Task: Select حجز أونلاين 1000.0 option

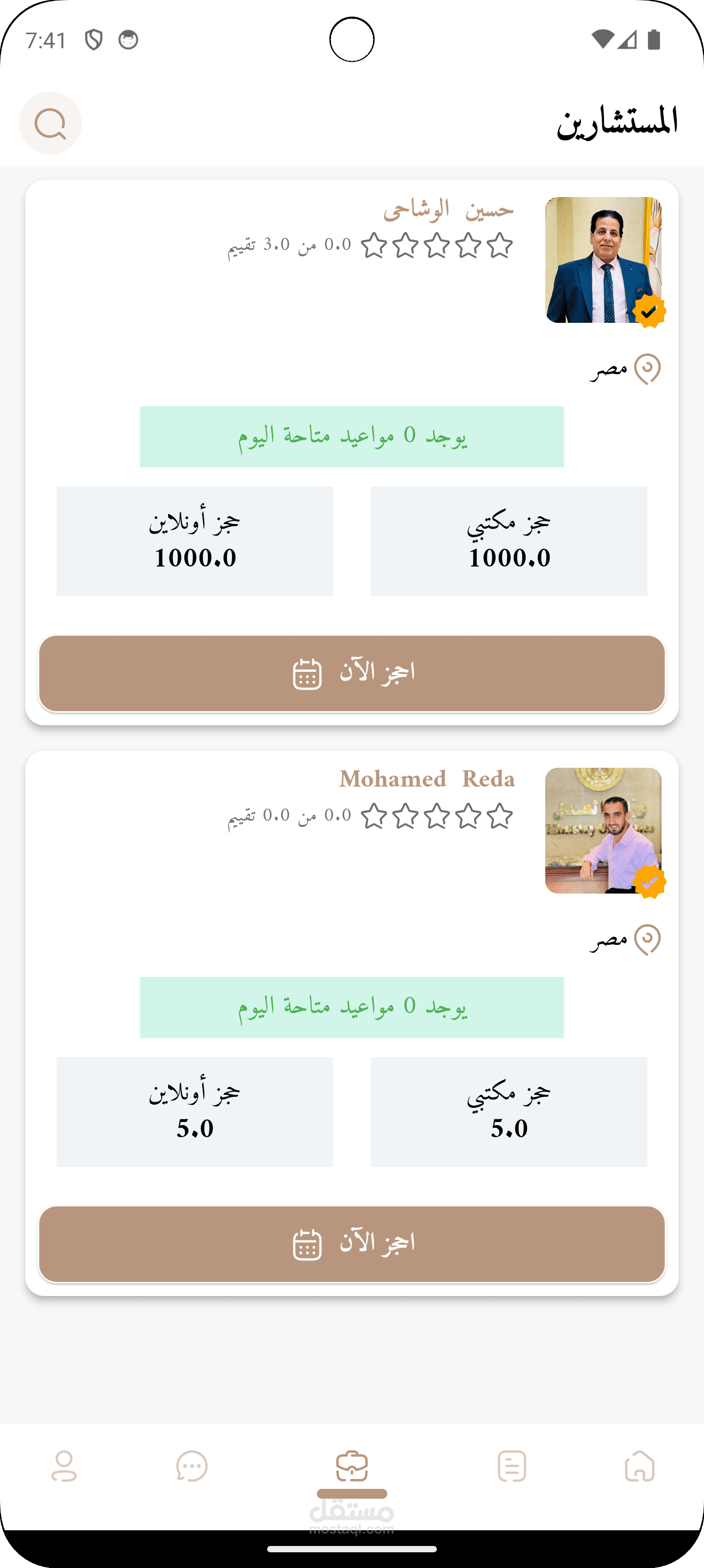Action: click(195, 541)
